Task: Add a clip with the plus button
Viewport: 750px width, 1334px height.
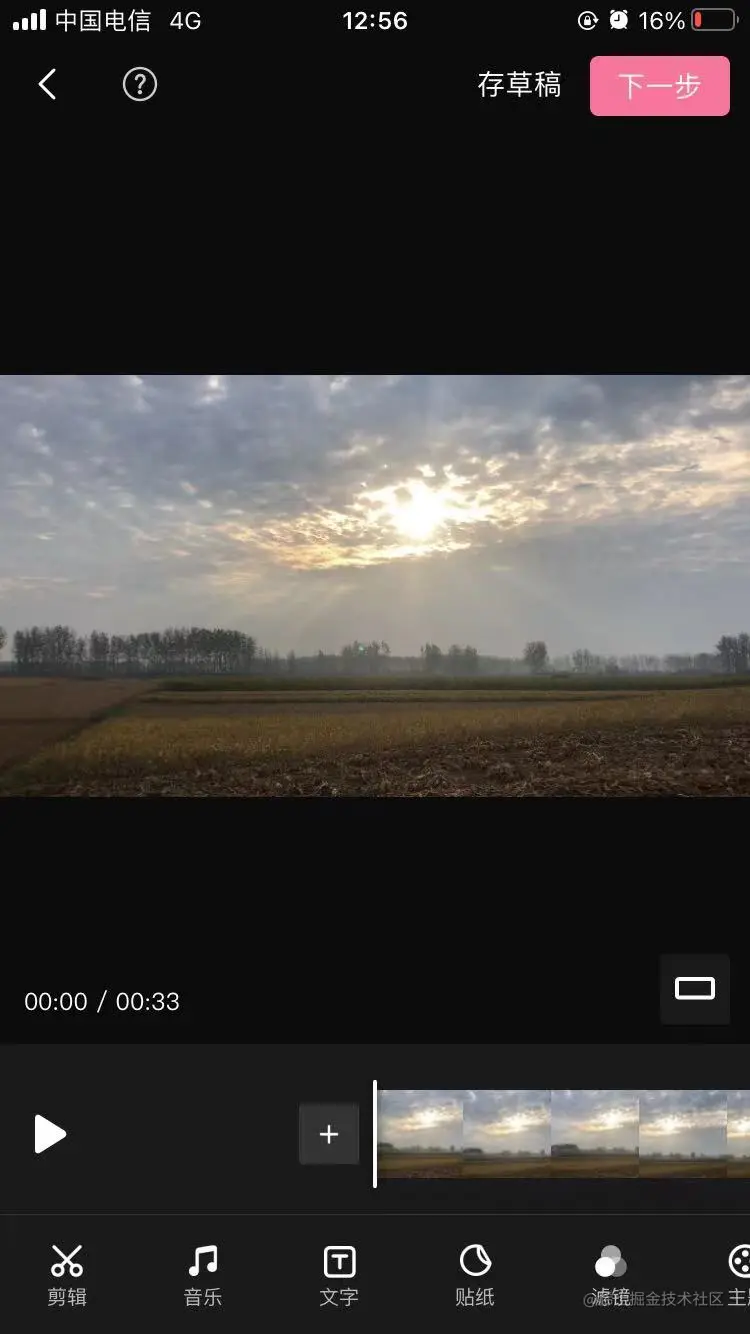Action: coord(329,1134)
